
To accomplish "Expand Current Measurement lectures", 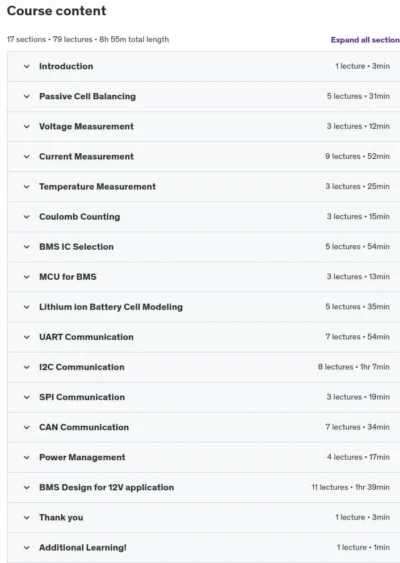I will (x=203, y=157).
